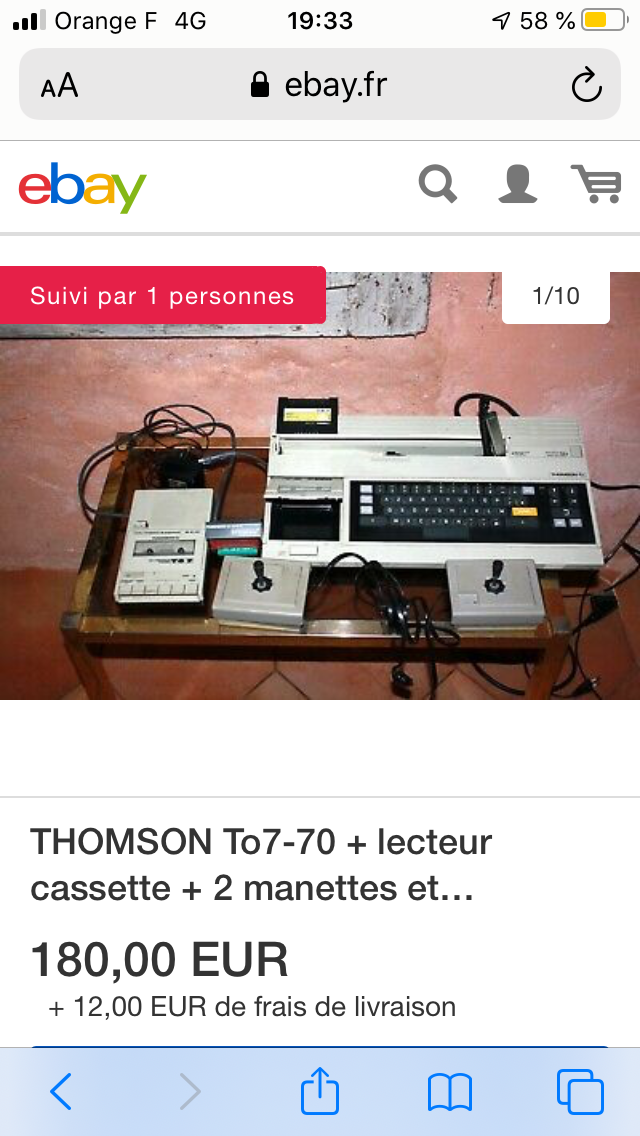Open Safari bookmarks
Viewport: 640px width, 1136px height.
pyautogui.click(x=449, y=1092)
